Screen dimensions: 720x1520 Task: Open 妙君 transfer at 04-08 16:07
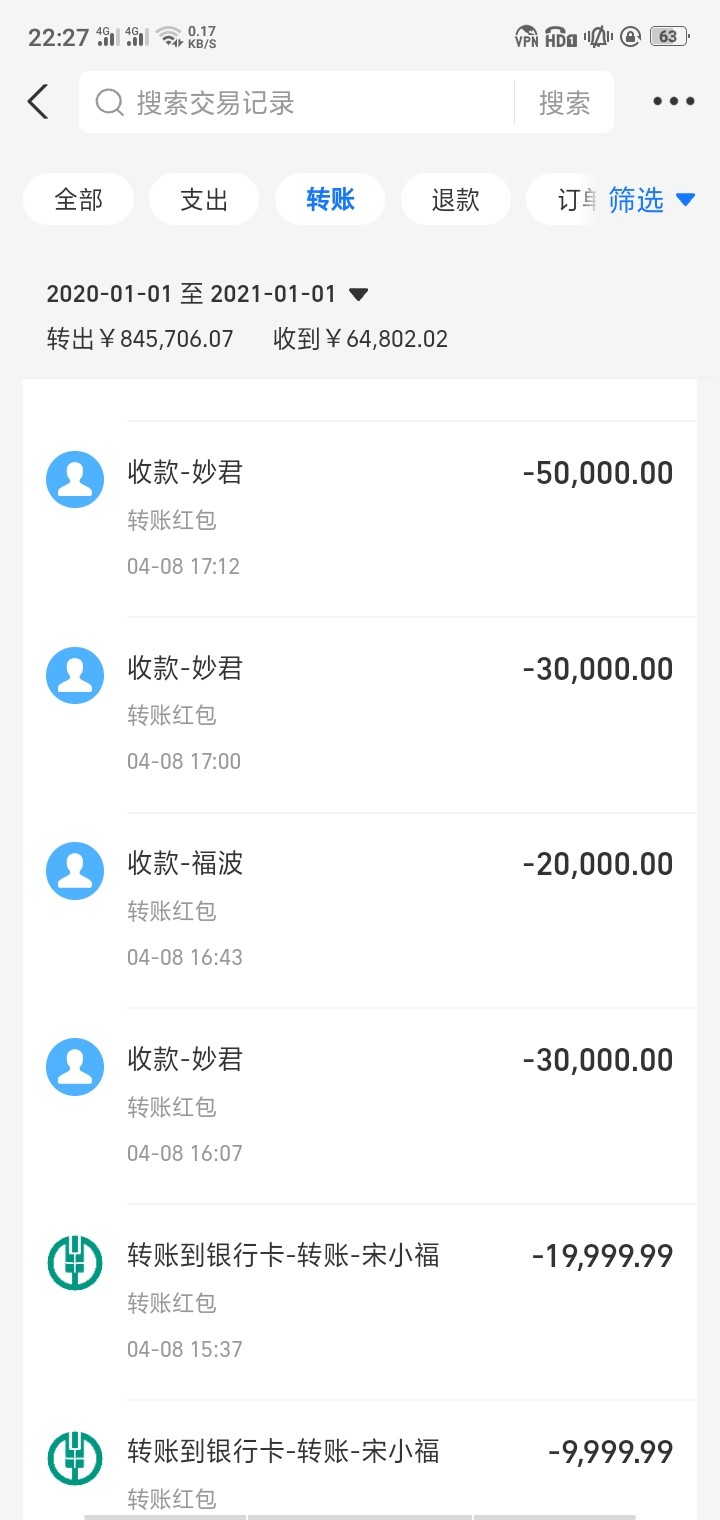(360, 1106)
